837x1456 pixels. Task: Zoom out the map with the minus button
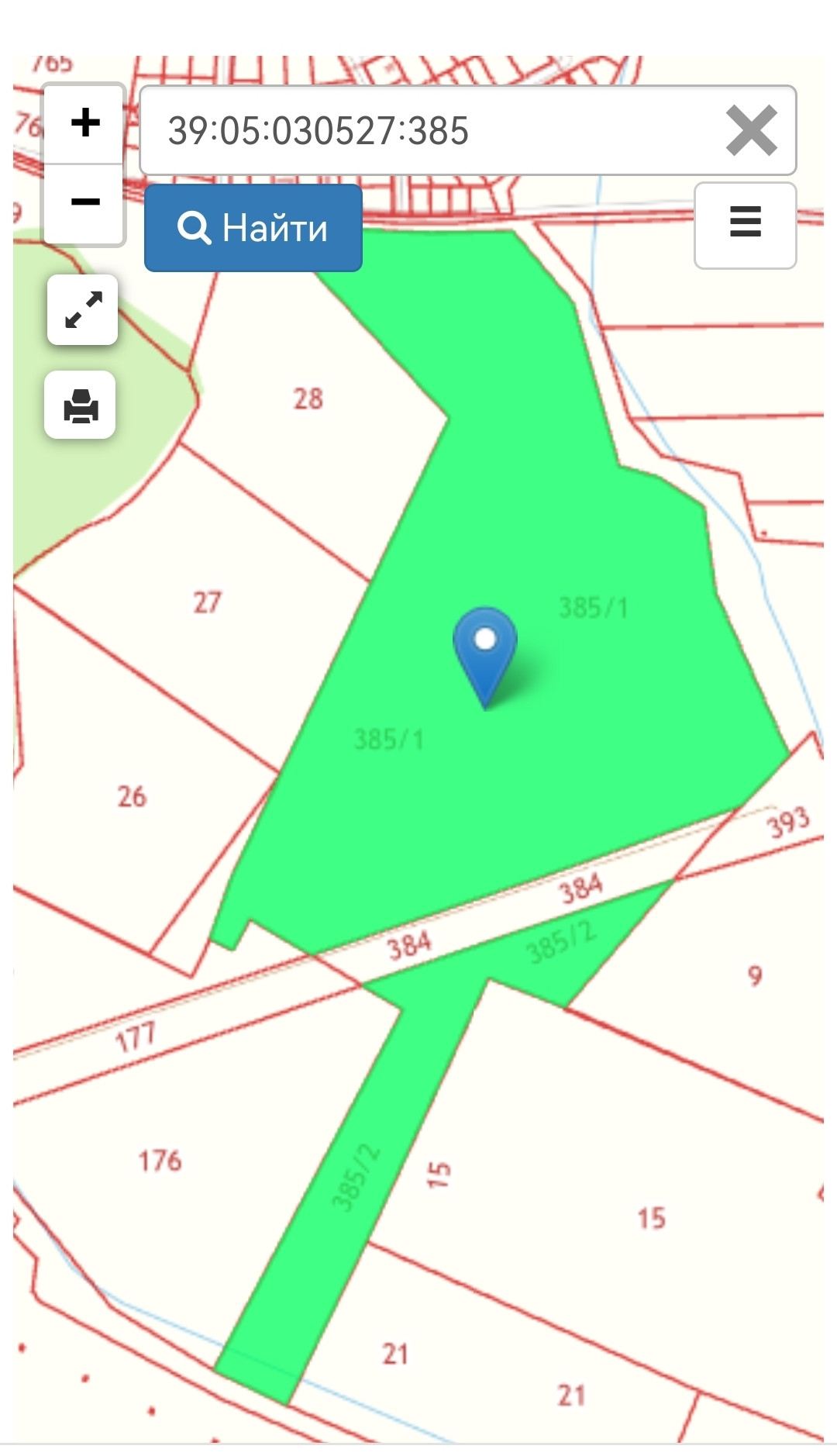click(84, 204)
